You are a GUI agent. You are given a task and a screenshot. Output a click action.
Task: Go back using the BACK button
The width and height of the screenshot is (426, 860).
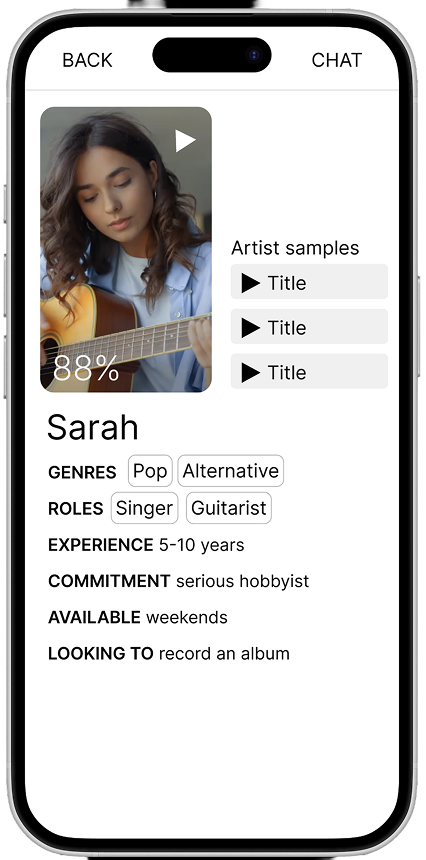click(87, 60)
